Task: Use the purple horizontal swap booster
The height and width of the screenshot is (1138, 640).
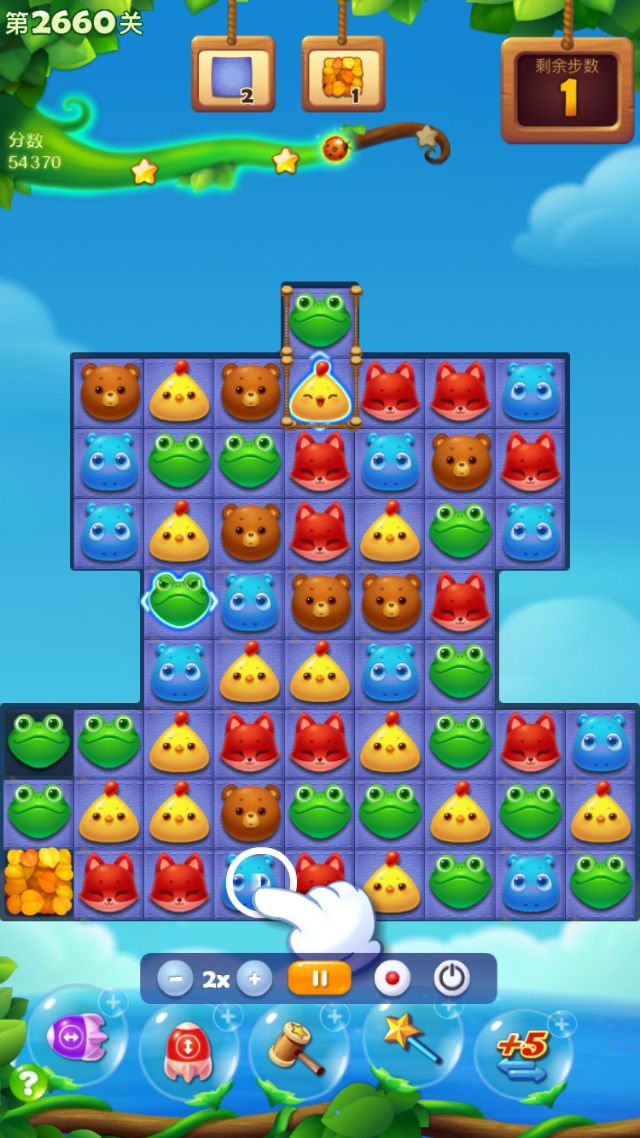Action: click(76, 1038)
